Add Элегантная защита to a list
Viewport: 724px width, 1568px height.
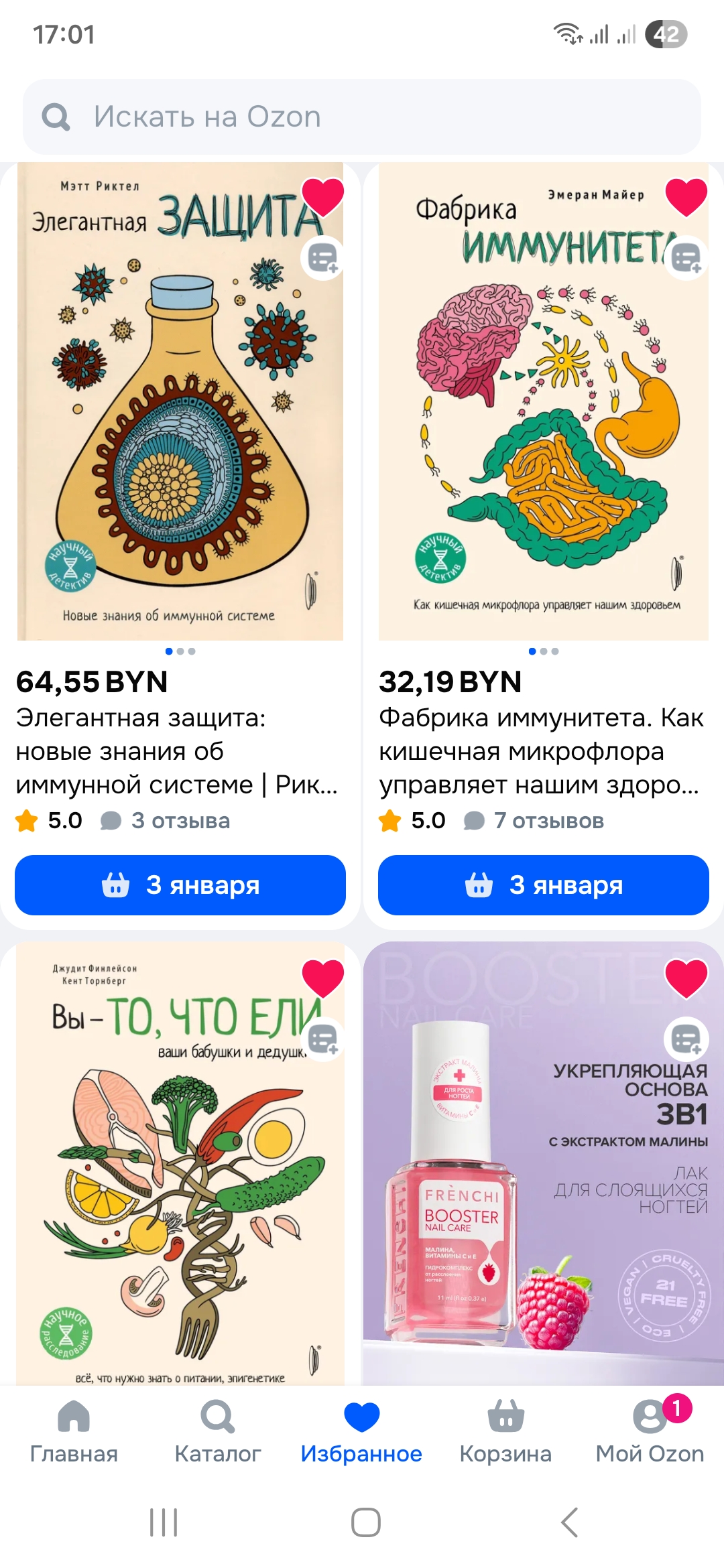322,258
